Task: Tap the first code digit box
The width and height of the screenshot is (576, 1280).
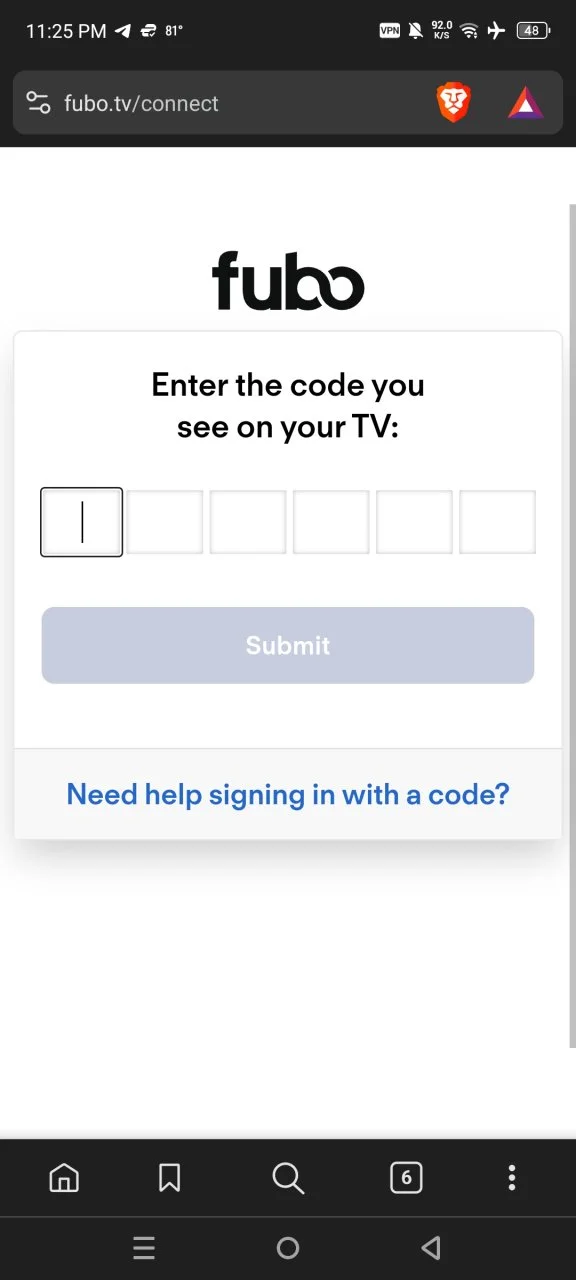Action: (x=82, y=522)
